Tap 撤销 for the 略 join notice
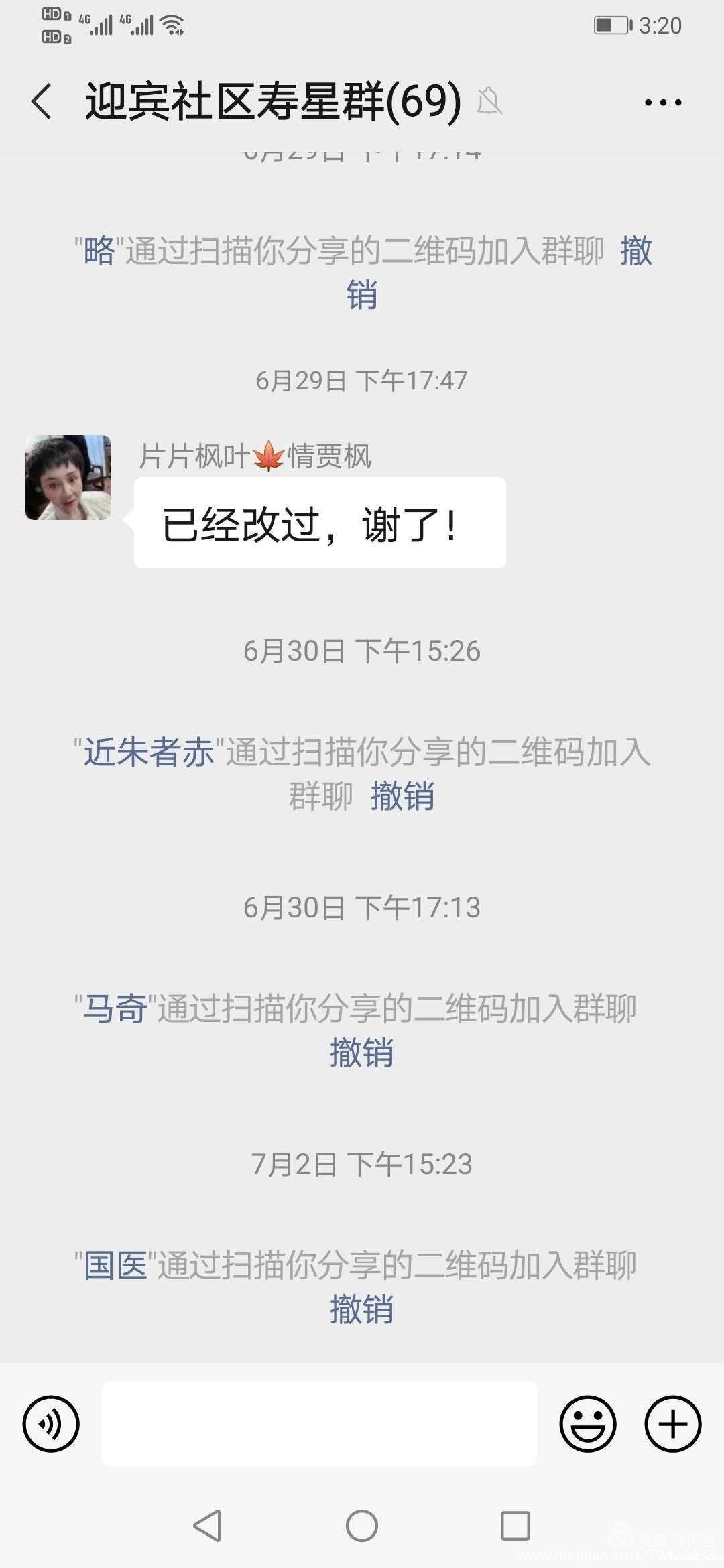Viewport: 724px width, 1568px height. tap(362, 295)
